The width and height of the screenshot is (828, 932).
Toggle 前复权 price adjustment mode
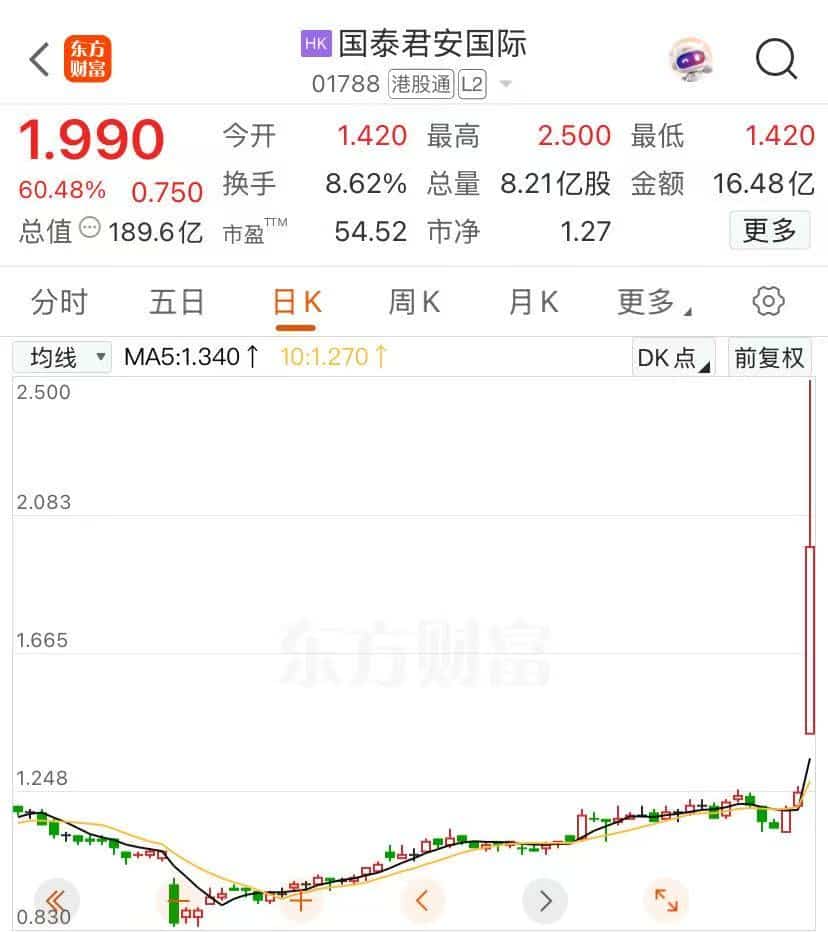click(769, 357)
